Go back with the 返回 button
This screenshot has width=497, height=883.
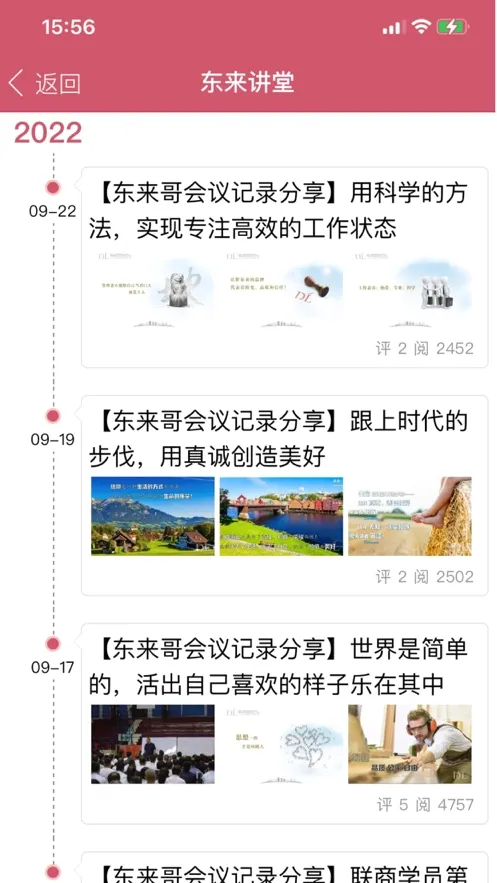[44, 83]
